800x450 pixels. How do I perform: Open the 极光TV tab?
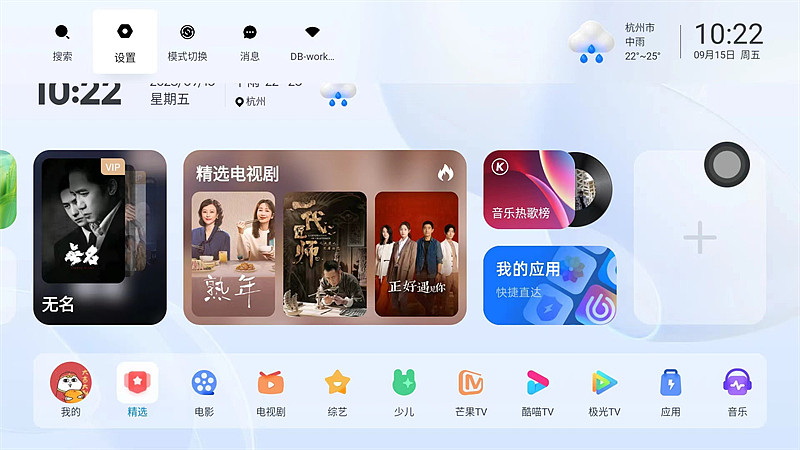(x=604, y=390)
